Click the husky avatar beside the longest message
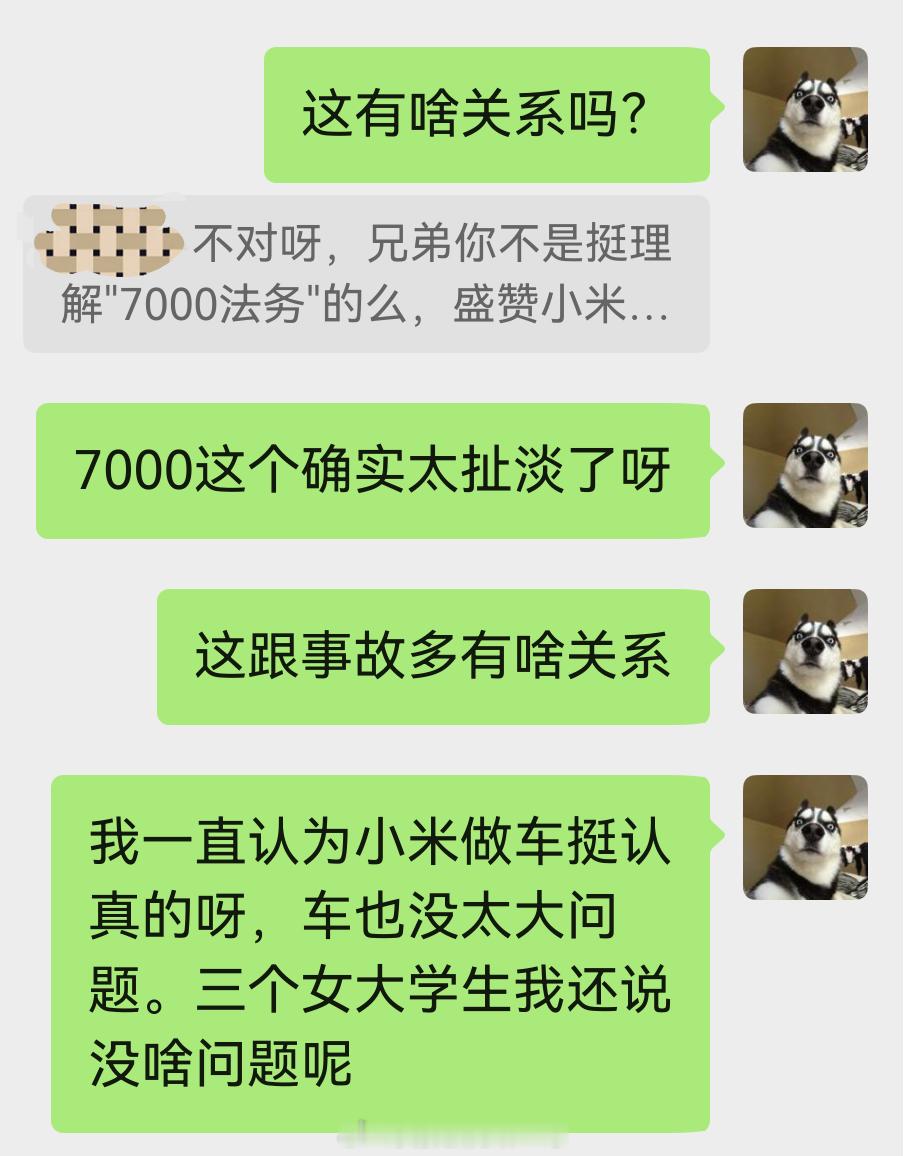 coord(806,840)
